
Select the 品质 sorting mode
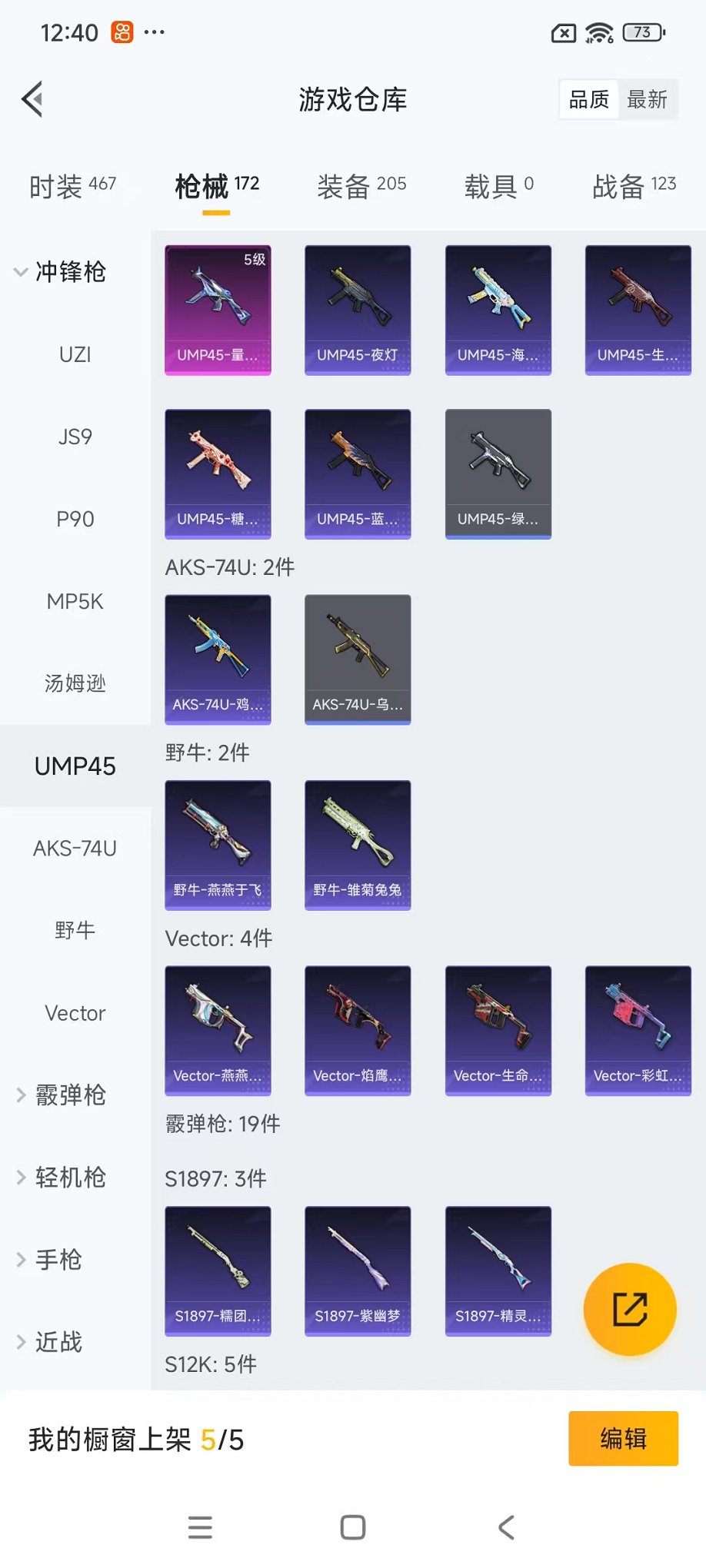587,98
